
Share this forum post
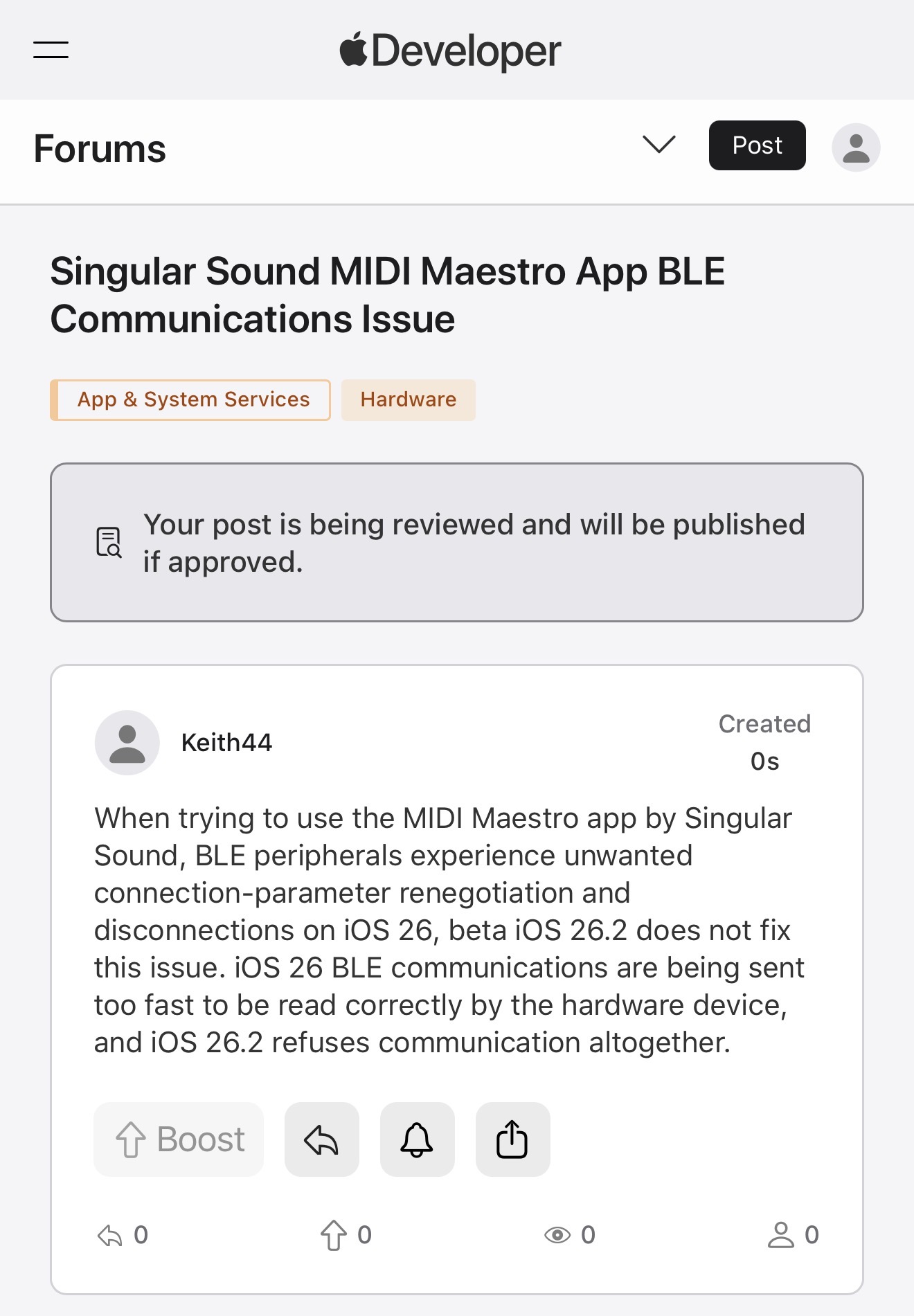coord(512,1139)
